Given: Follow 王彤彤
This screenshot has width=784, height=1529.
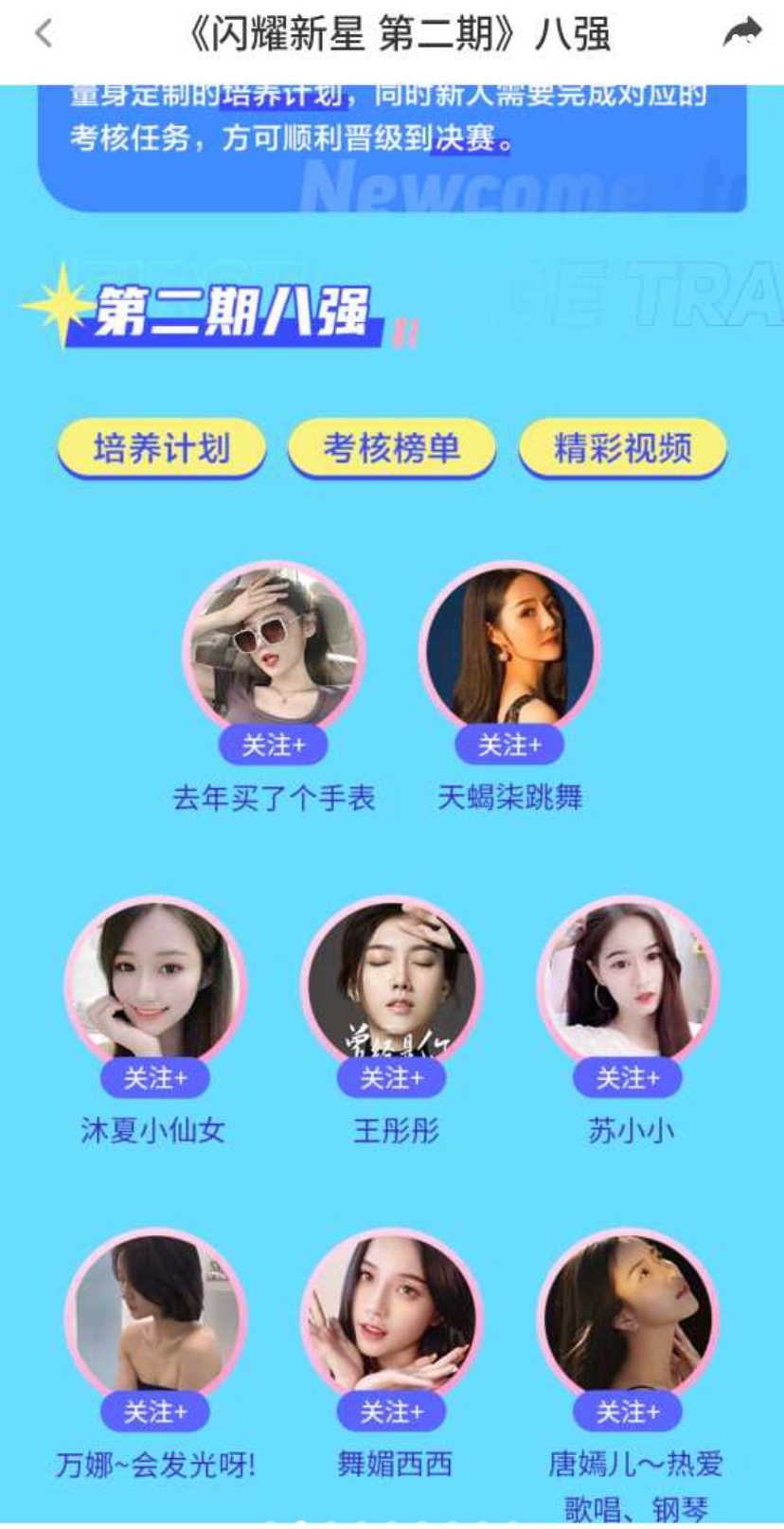Looking at the screenshot, I should 392,1078.
